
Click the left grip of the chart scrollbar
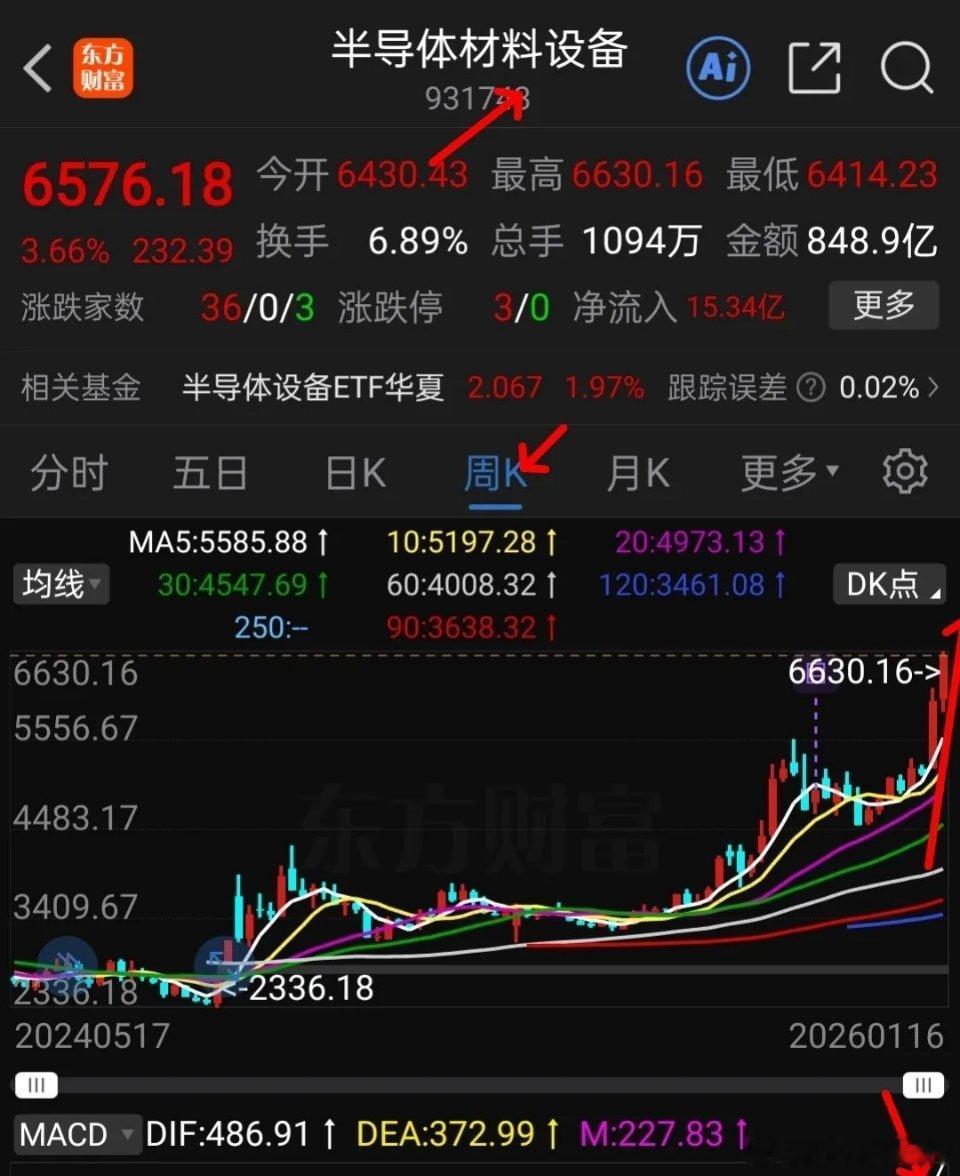tap(37, 1084)
